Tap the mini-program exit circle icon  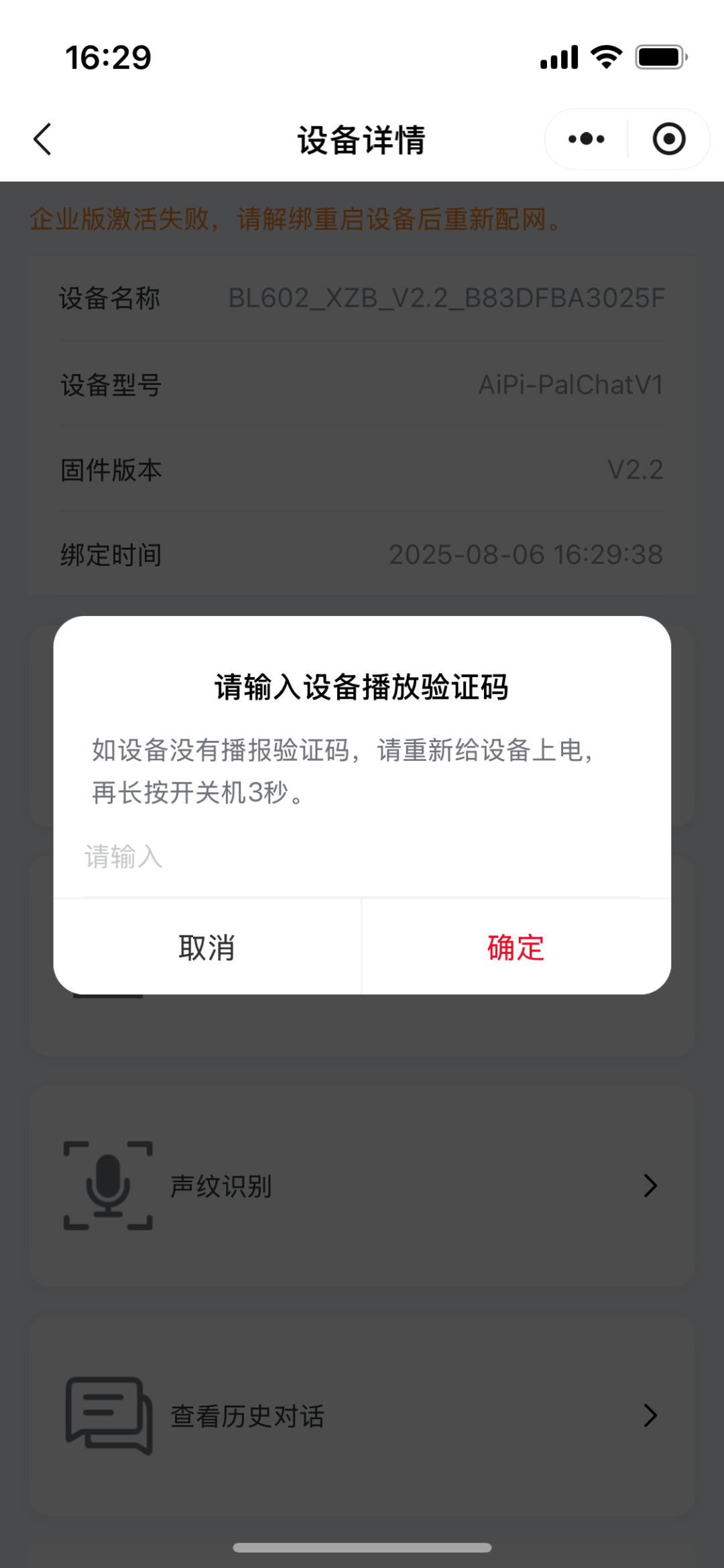668,139
